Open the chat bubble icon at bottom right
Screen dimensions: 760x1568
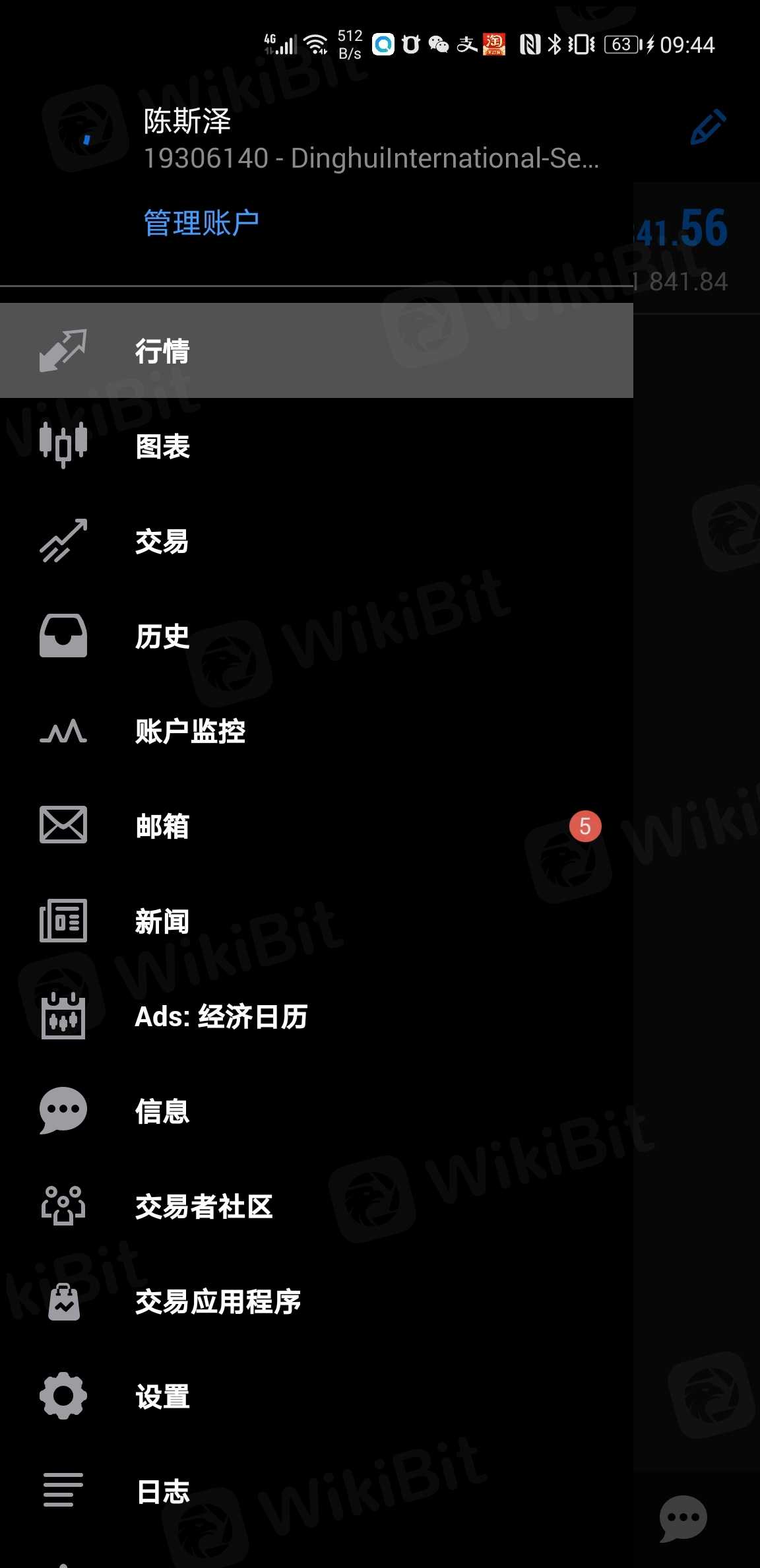click(x=683, y=1518)
